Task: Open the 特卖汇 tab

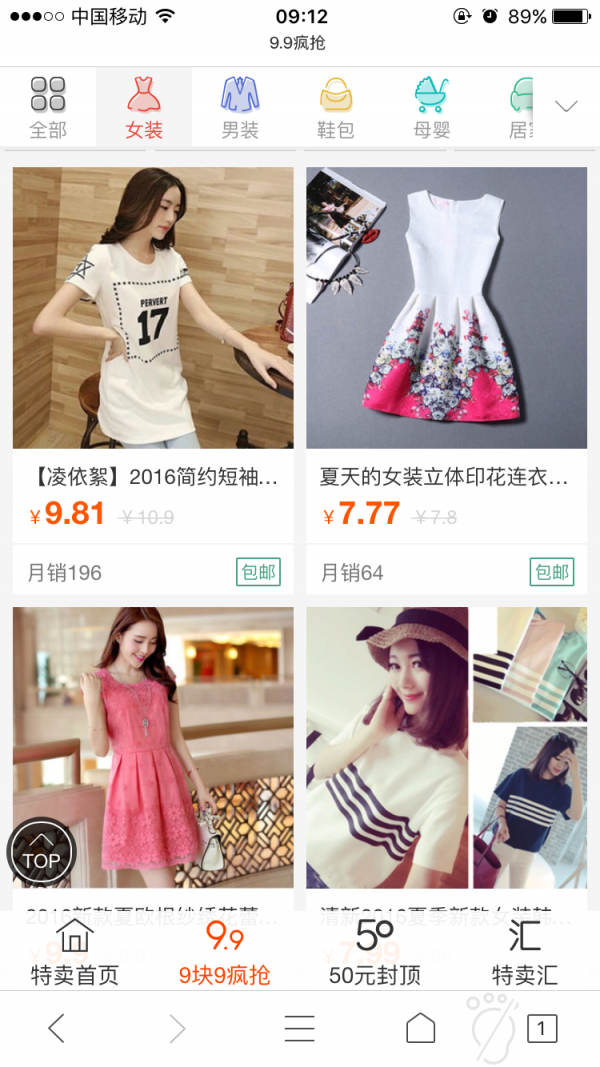Action: 525,952
